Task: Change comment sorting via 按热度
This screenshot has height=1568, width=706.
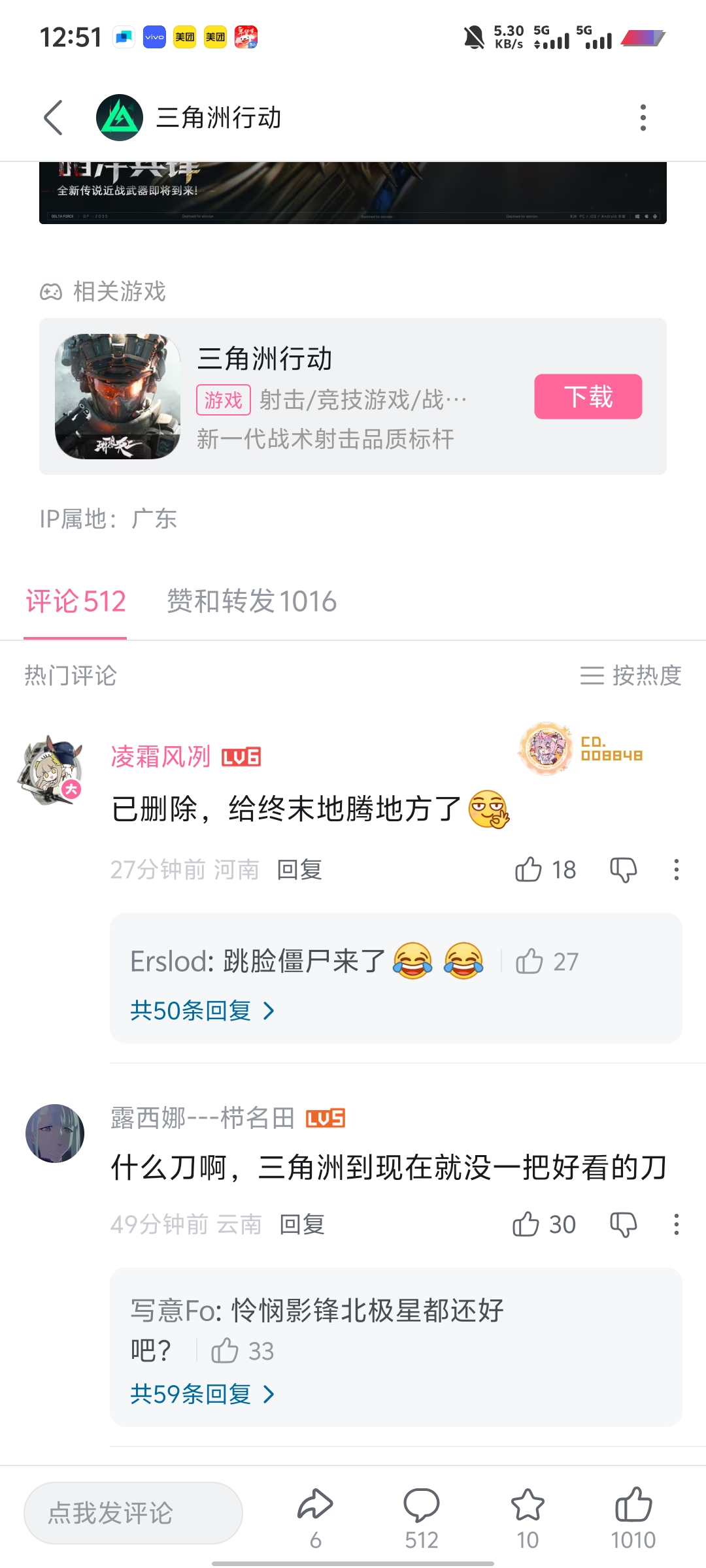Action: tap(631, 676)
